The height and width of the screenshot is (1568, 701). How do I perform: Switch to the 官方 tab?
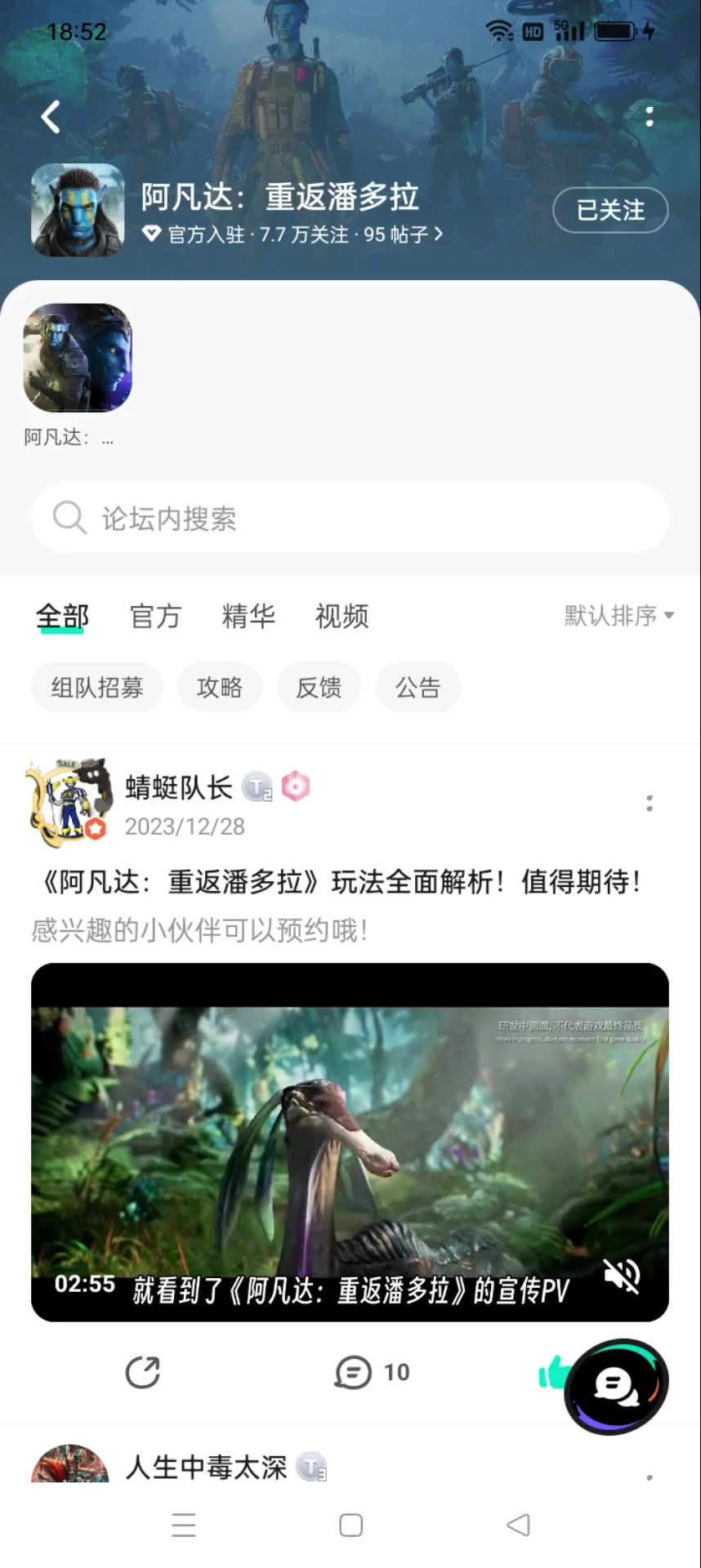point(155,616)
